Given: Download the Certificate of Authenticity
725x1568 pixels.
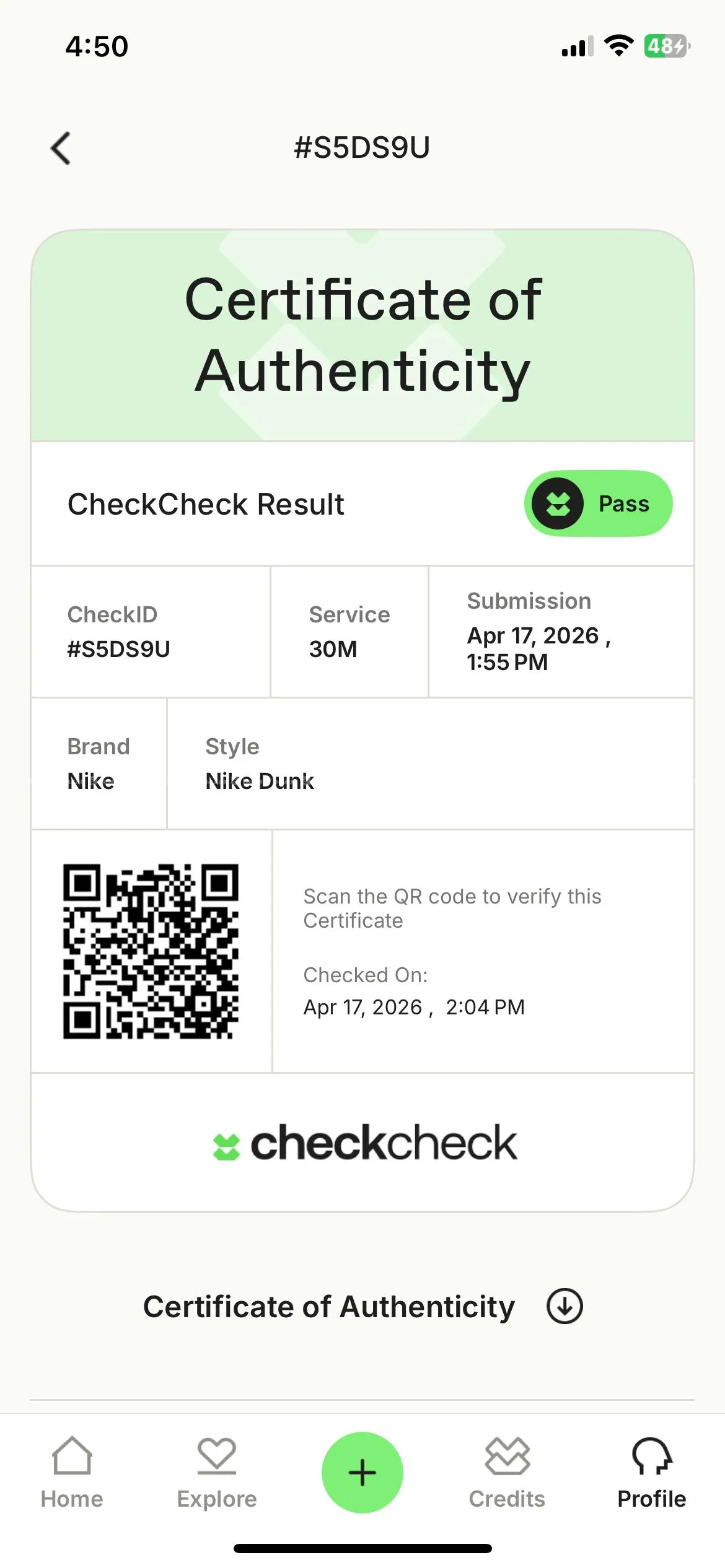Looking at the screenshot, I should coord(564,1307).
